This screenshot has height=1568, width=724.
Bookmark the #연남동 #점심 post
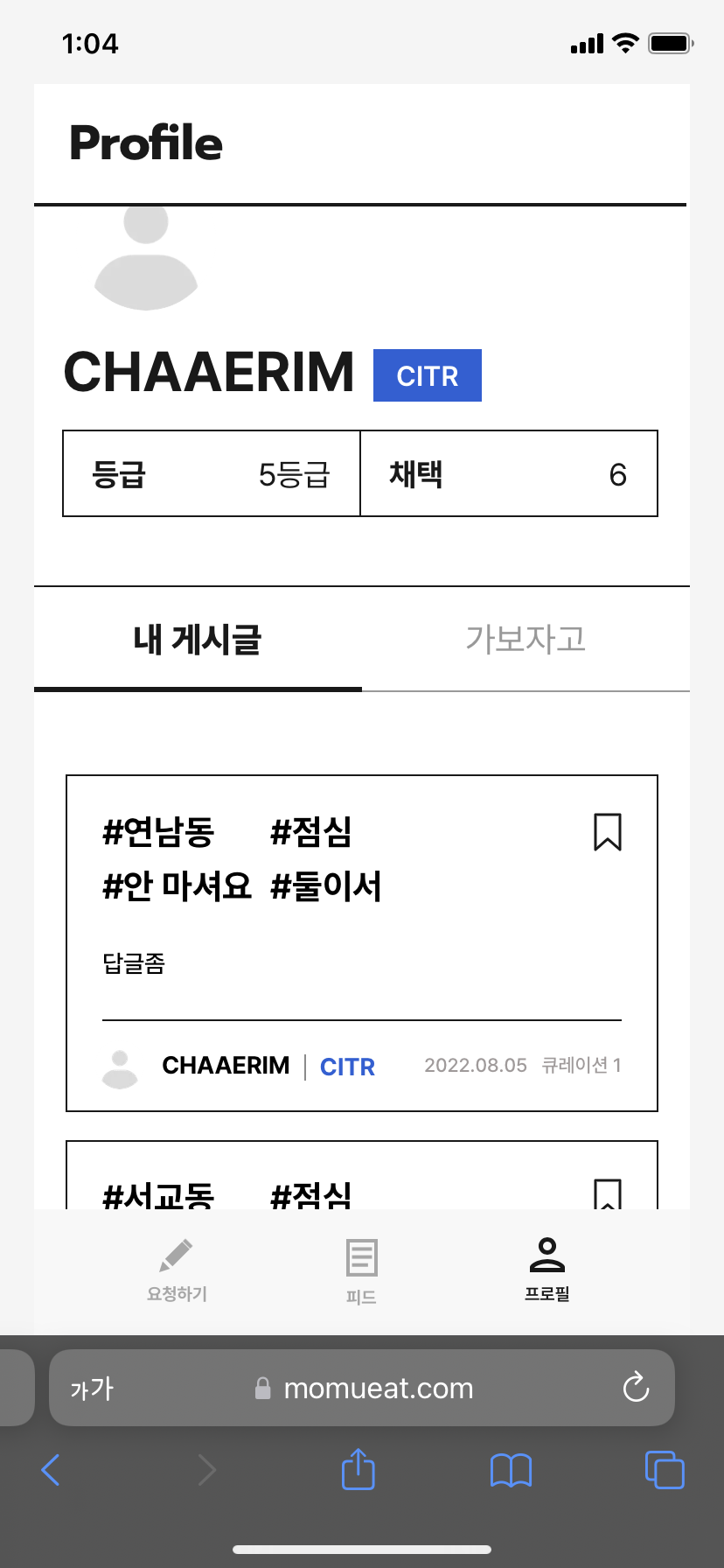click(x=608, y=832)
